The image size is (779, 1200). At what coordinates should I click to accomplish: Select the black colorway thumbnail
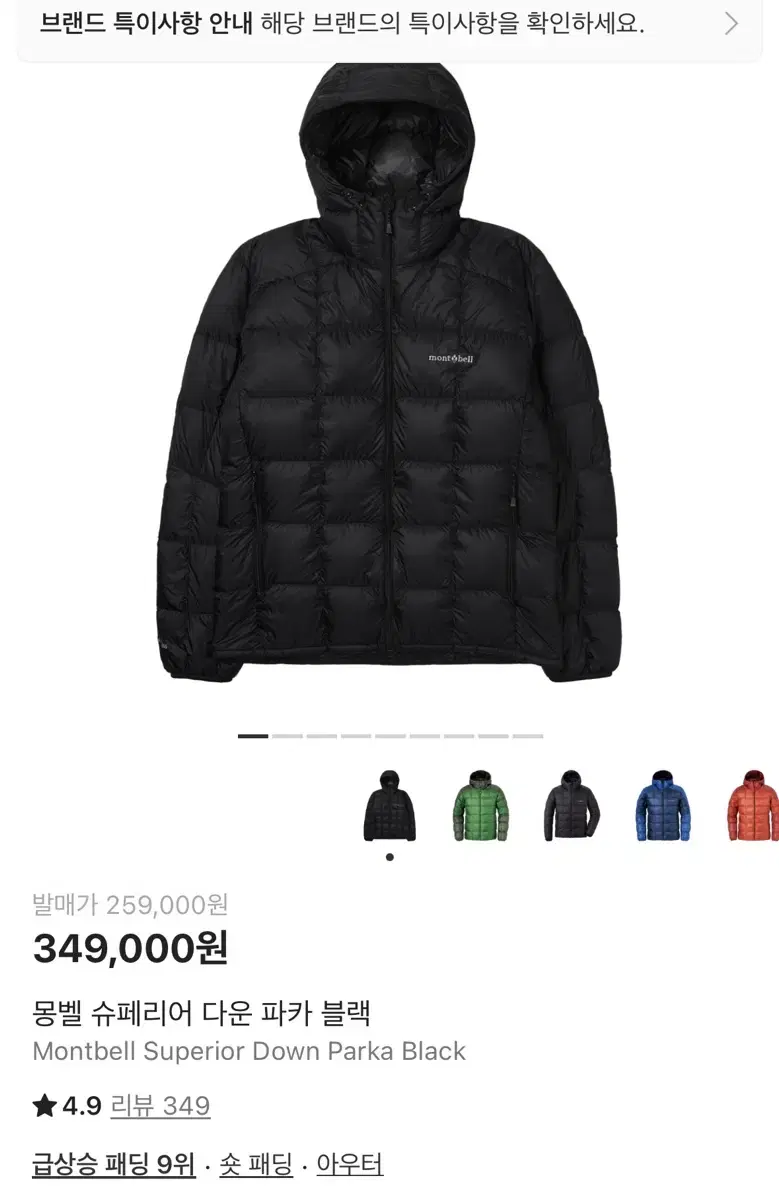click(x=389, y=806)
